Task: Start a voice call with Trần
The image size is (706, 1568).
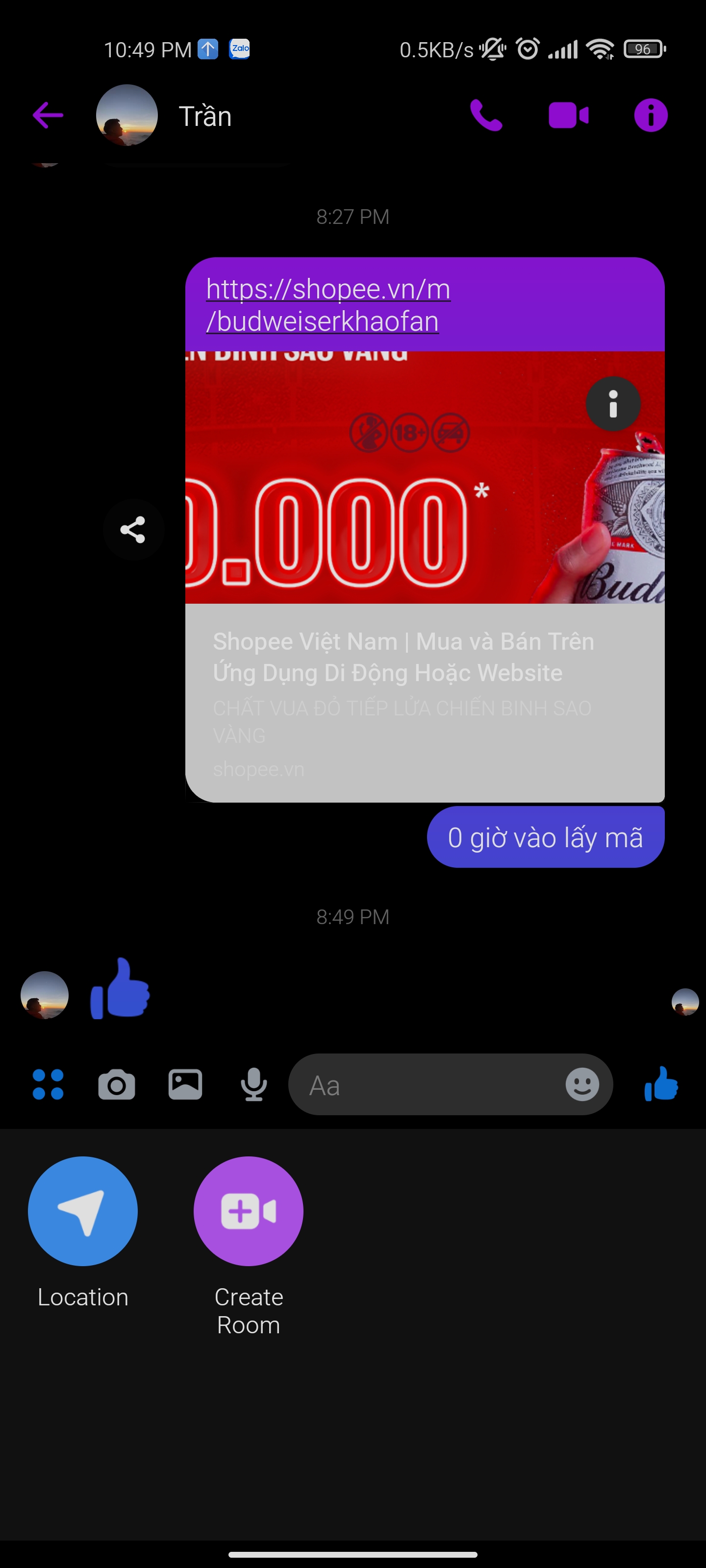Action: coord(485,115)
